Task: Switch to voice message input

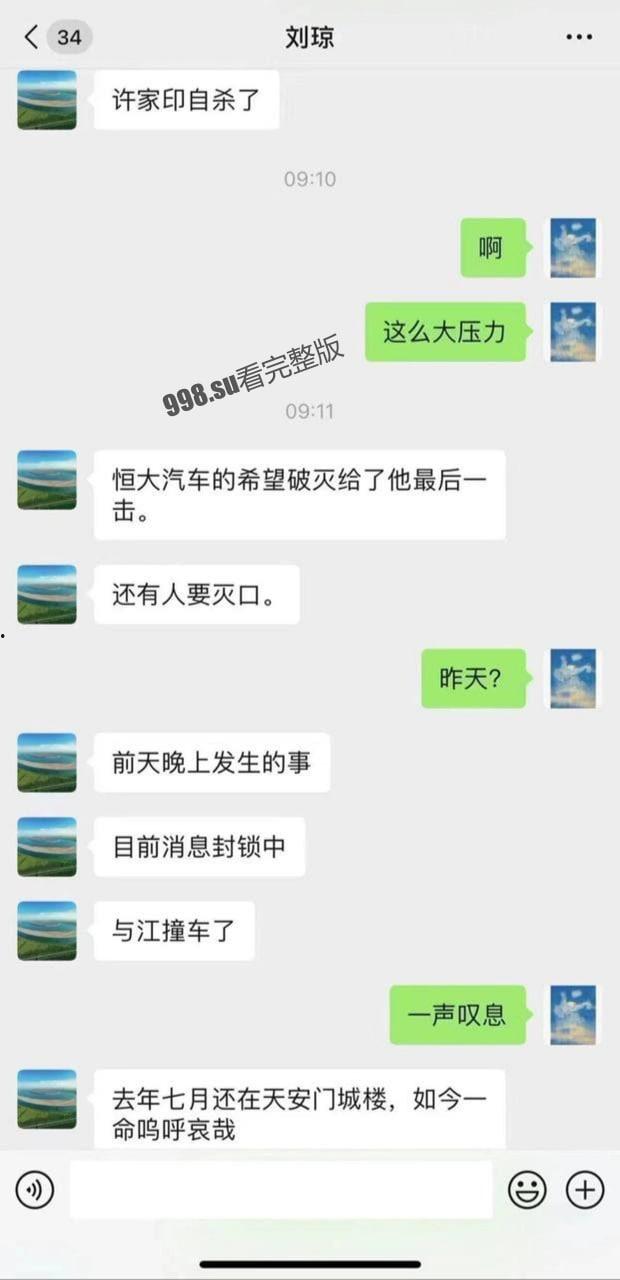Action: (35, 1190)
